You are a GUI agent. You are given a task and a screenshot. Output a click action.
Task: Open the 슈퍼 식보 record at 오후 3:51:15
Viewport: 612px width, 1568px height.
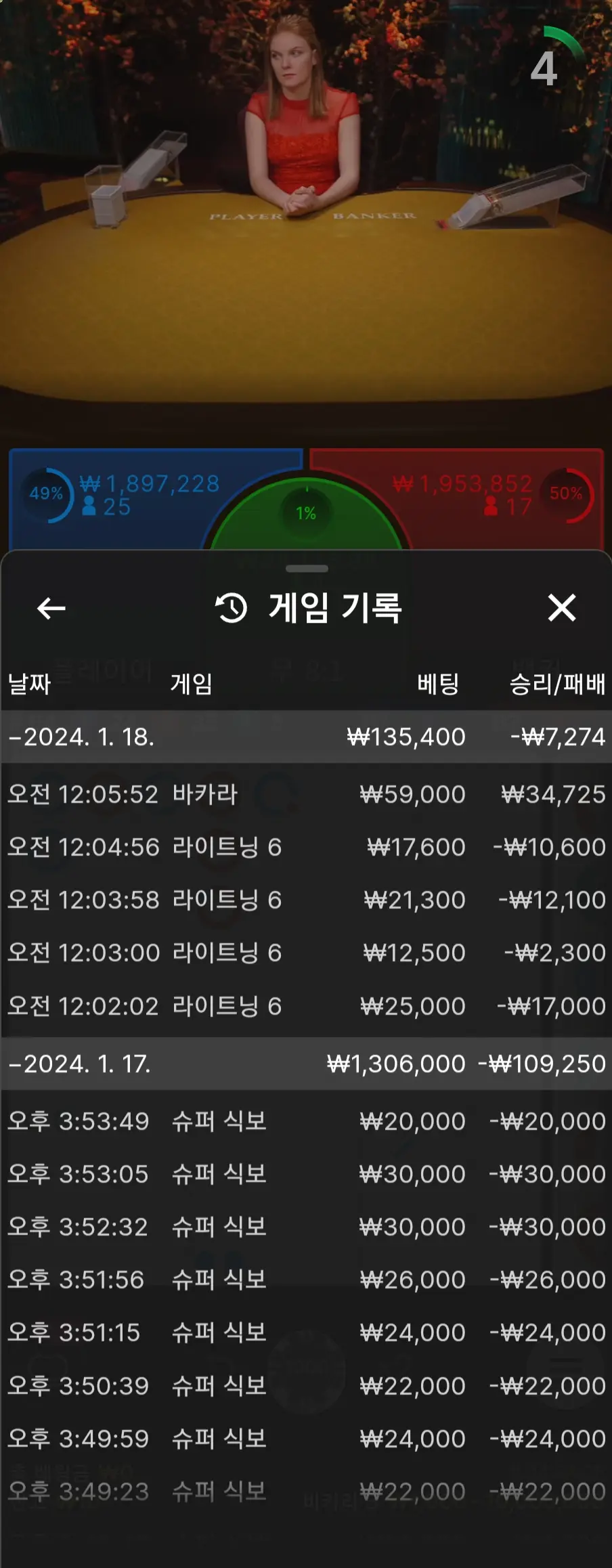[306, 1332]
